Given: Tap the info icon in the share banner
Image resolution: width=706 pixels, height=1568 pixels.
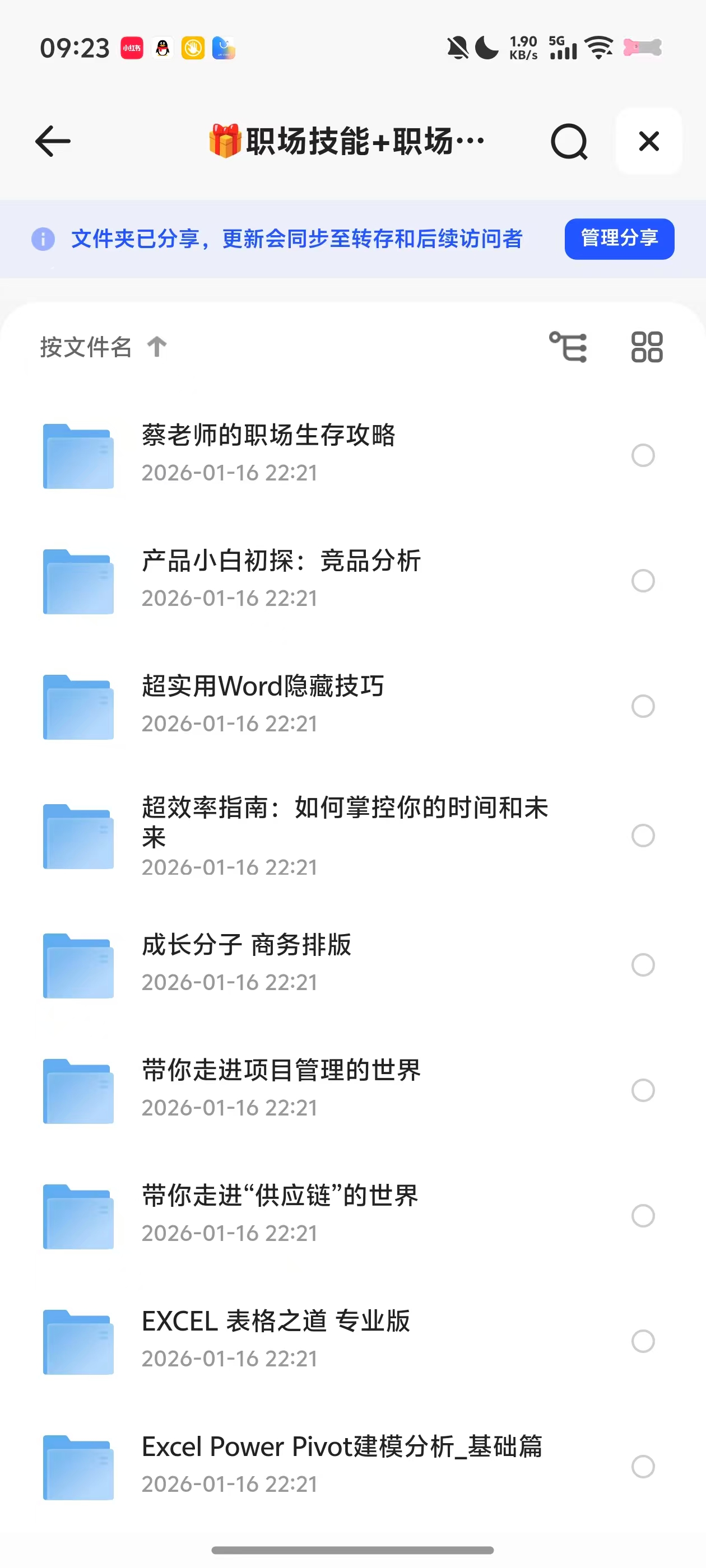Looking at the screenshot, I should 42,239.
